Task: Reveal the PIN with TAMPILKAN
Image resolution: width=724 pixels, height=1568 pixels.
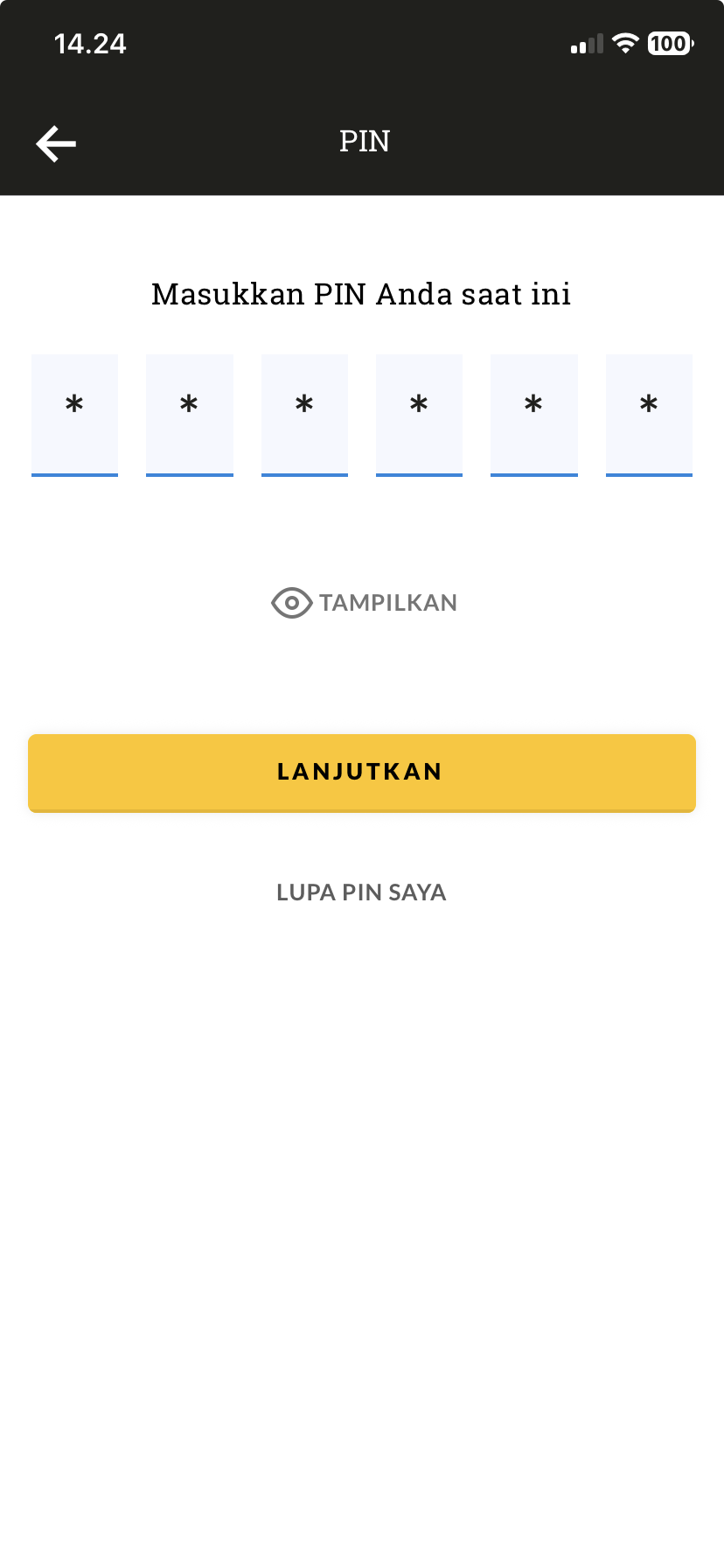Action: (364, 603)
